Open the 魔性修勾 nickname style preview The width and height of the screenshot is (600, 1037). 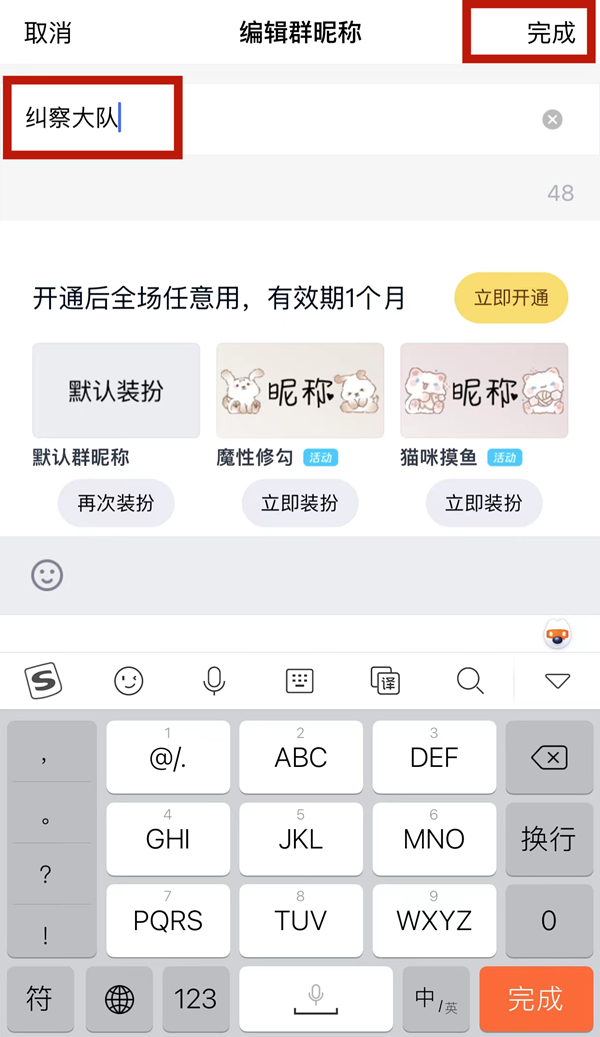[300, 390]
